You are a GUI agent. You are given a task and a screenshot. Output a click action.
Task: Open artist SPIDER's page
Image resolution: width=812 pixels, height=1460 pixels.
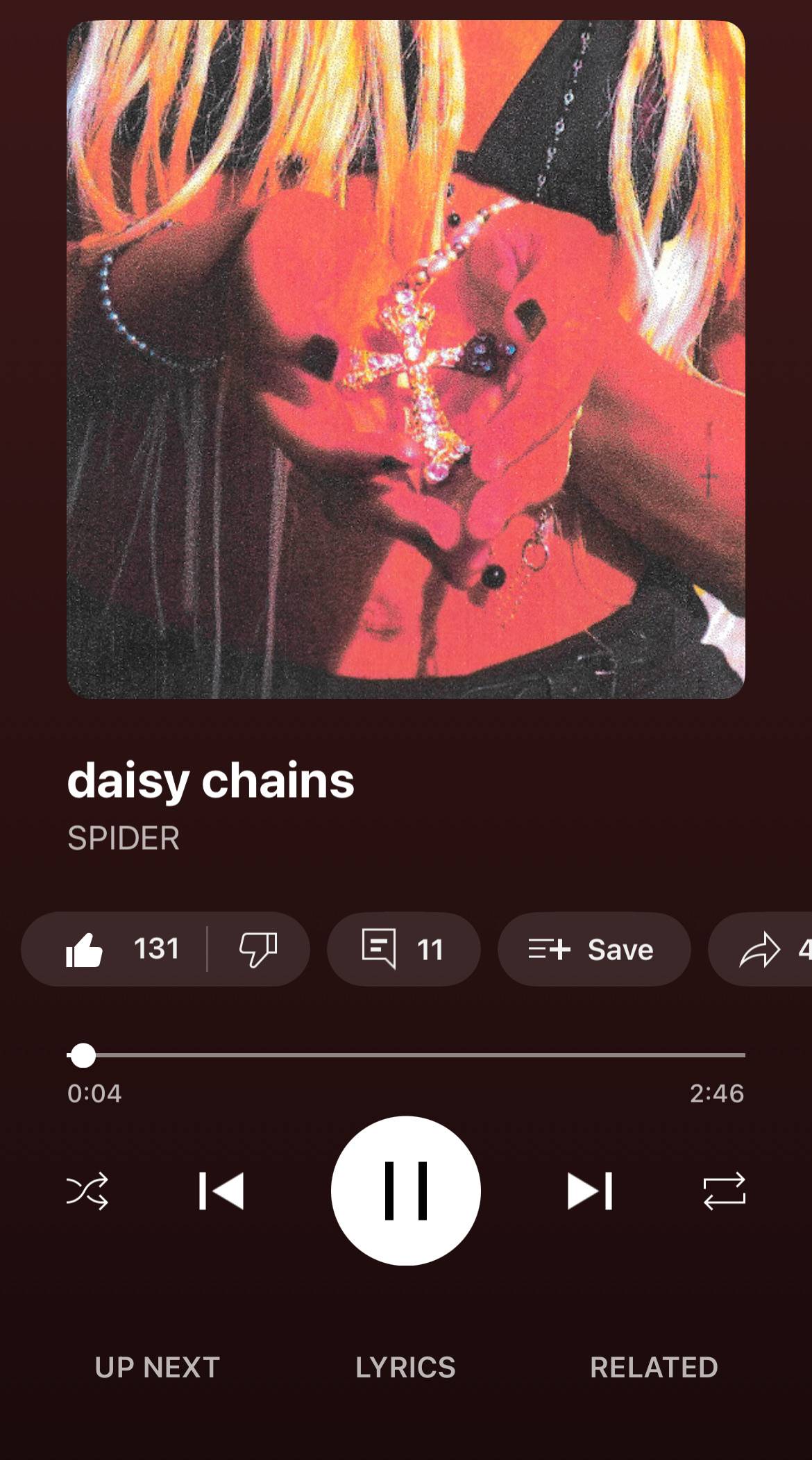coord(124,838)
